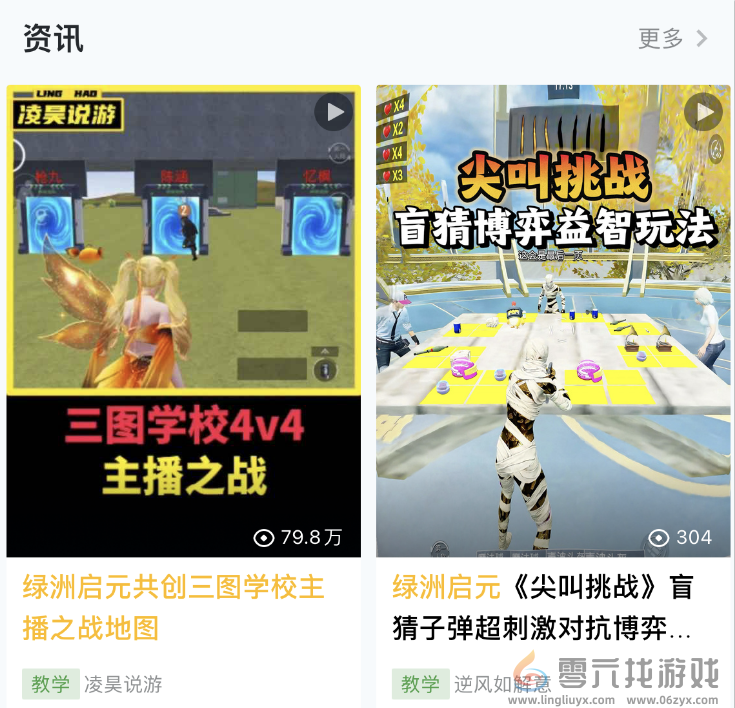The height and width of the screenshot is (708, 735).
Task: Open article 绿洲启元共创三图学校主播之战地图
Action: point(174,607)
